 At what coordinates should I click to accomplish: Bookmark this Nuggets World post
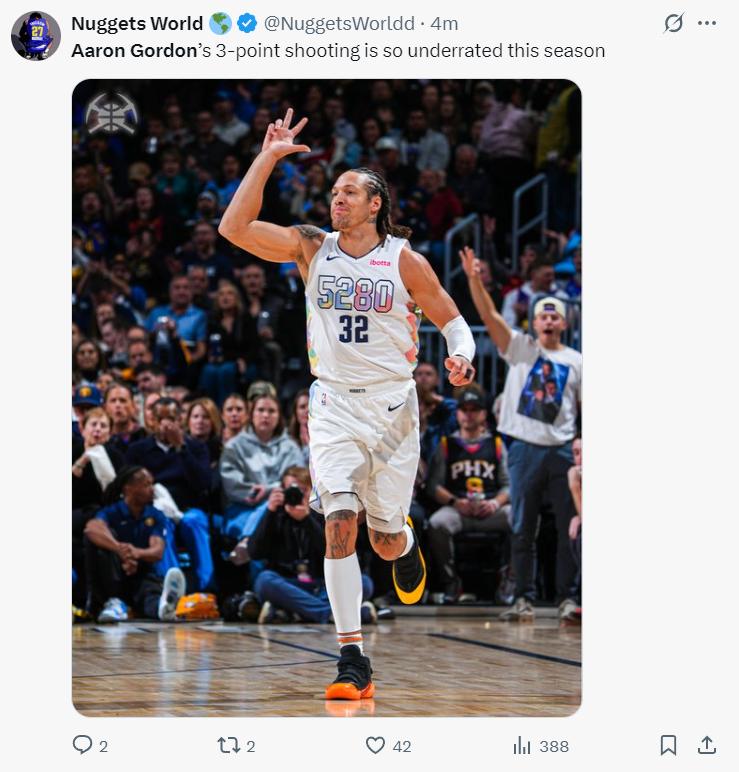click(x=668, y=745)
